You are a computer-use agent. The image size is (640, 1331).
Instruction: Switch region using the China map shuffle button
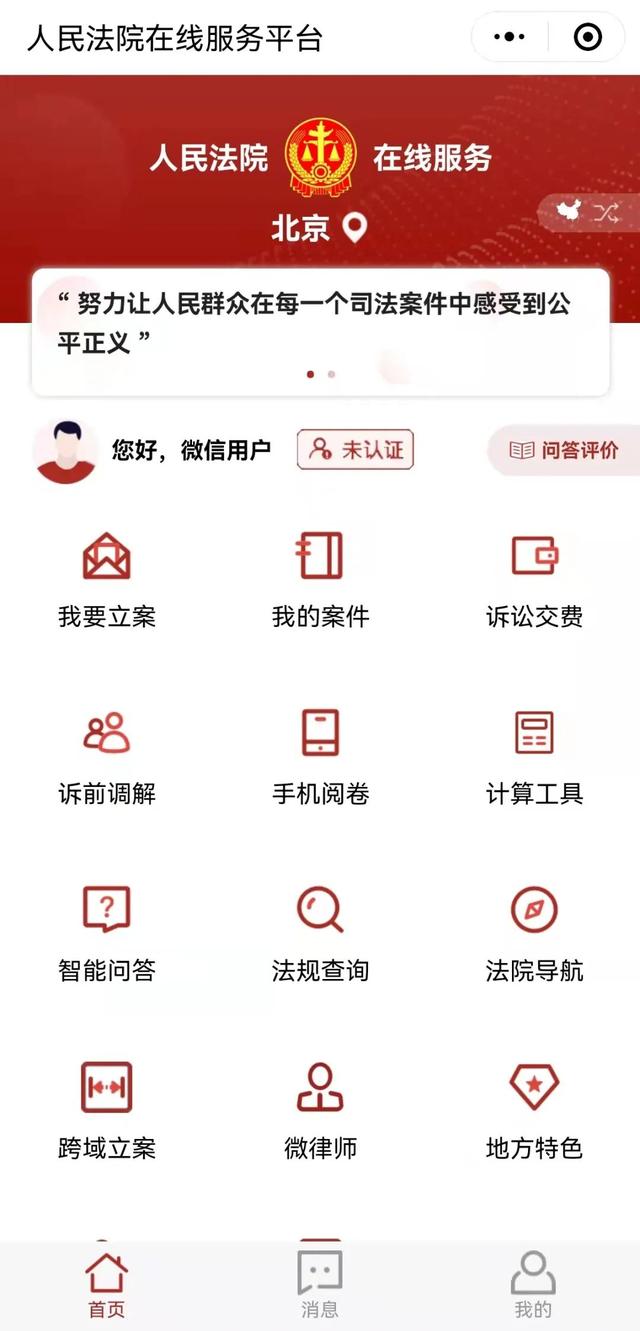[x=588, y=212]
